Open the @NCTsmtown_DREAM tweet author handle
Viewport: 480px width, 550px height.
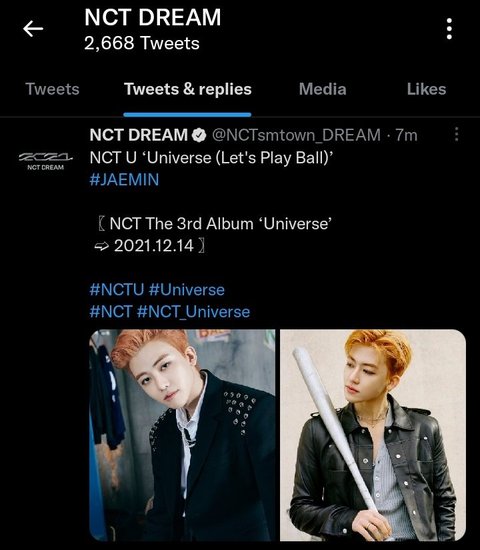[296, 135]
